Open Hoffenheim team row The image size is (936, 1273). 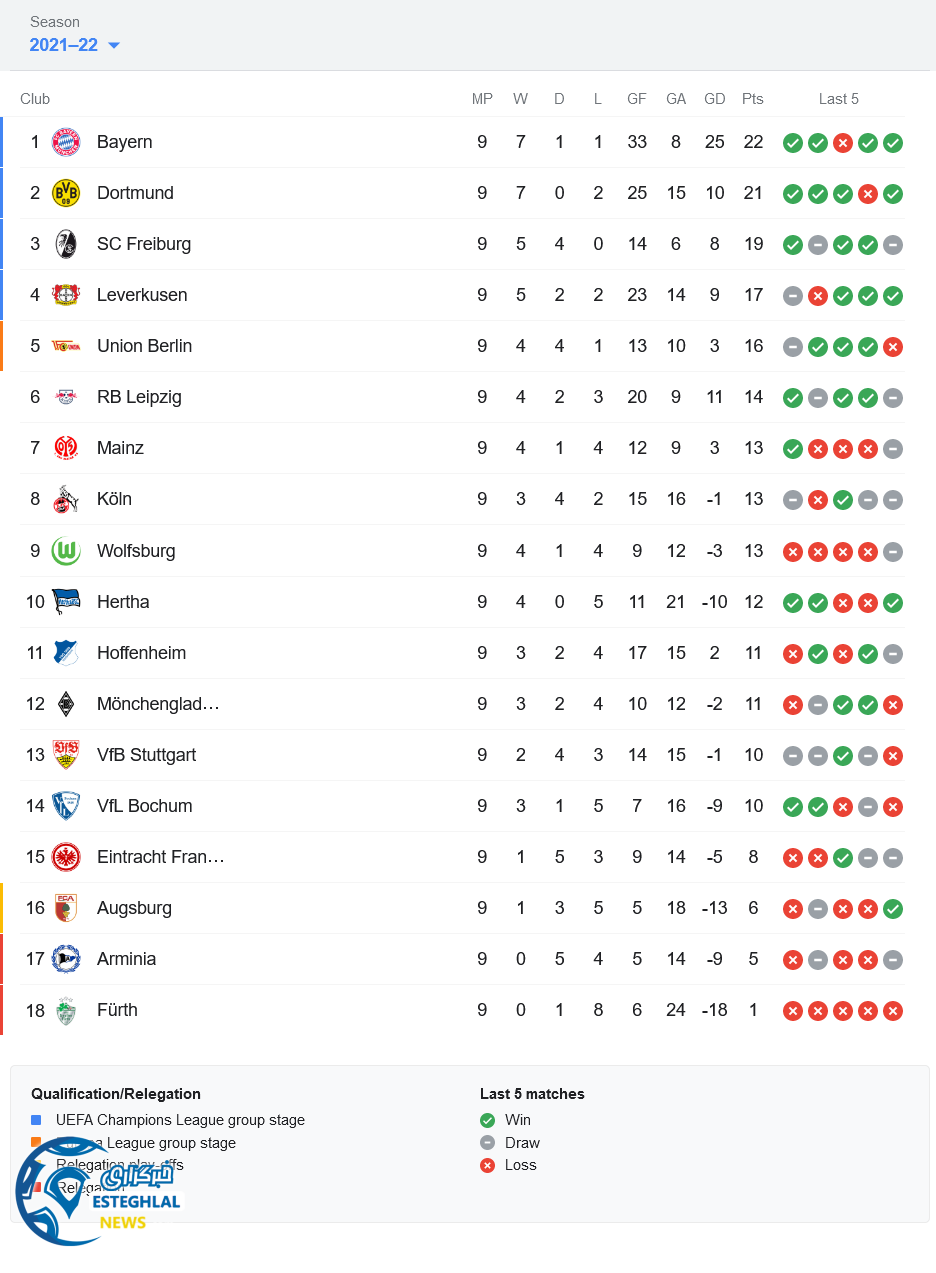[x=141, y=653]
